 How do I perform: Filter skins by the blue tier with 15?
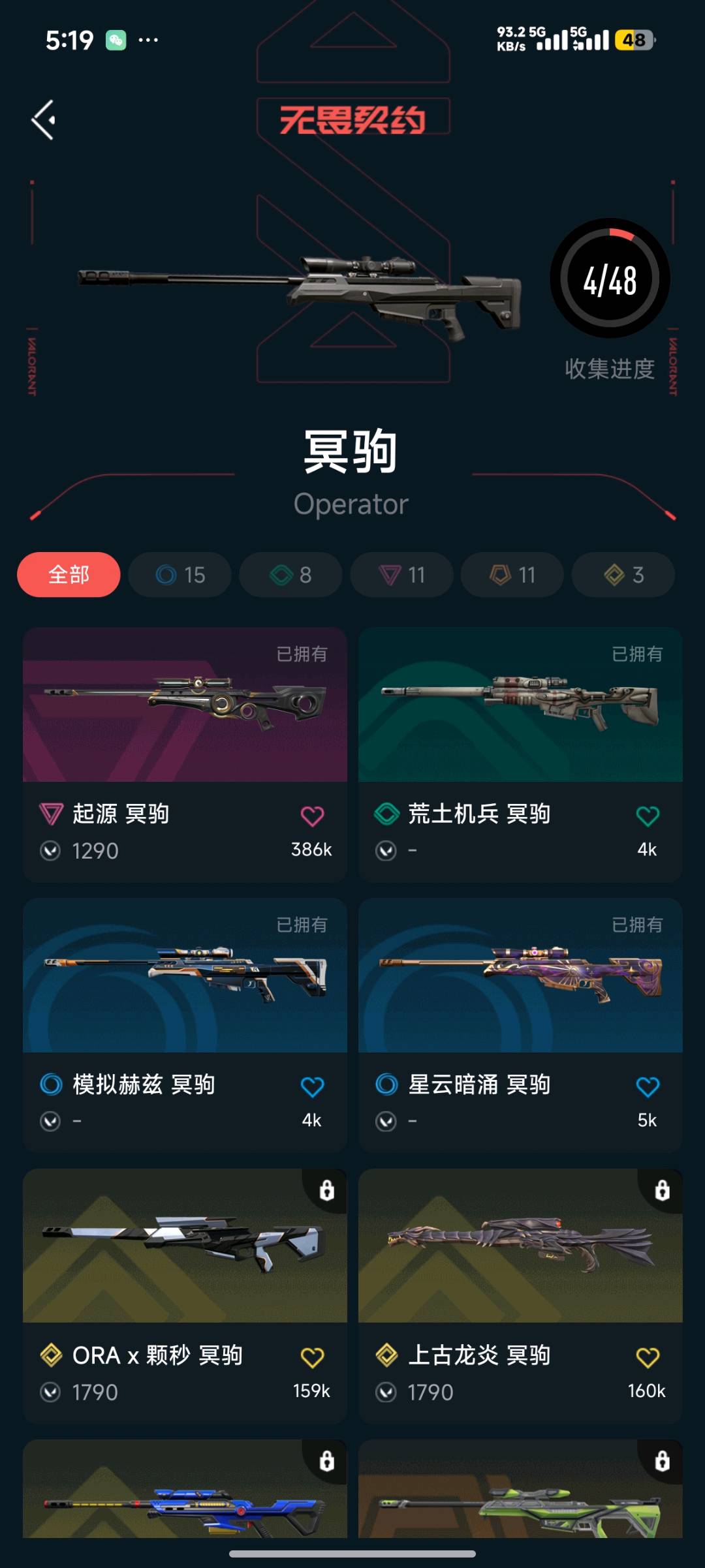[180, 575]
